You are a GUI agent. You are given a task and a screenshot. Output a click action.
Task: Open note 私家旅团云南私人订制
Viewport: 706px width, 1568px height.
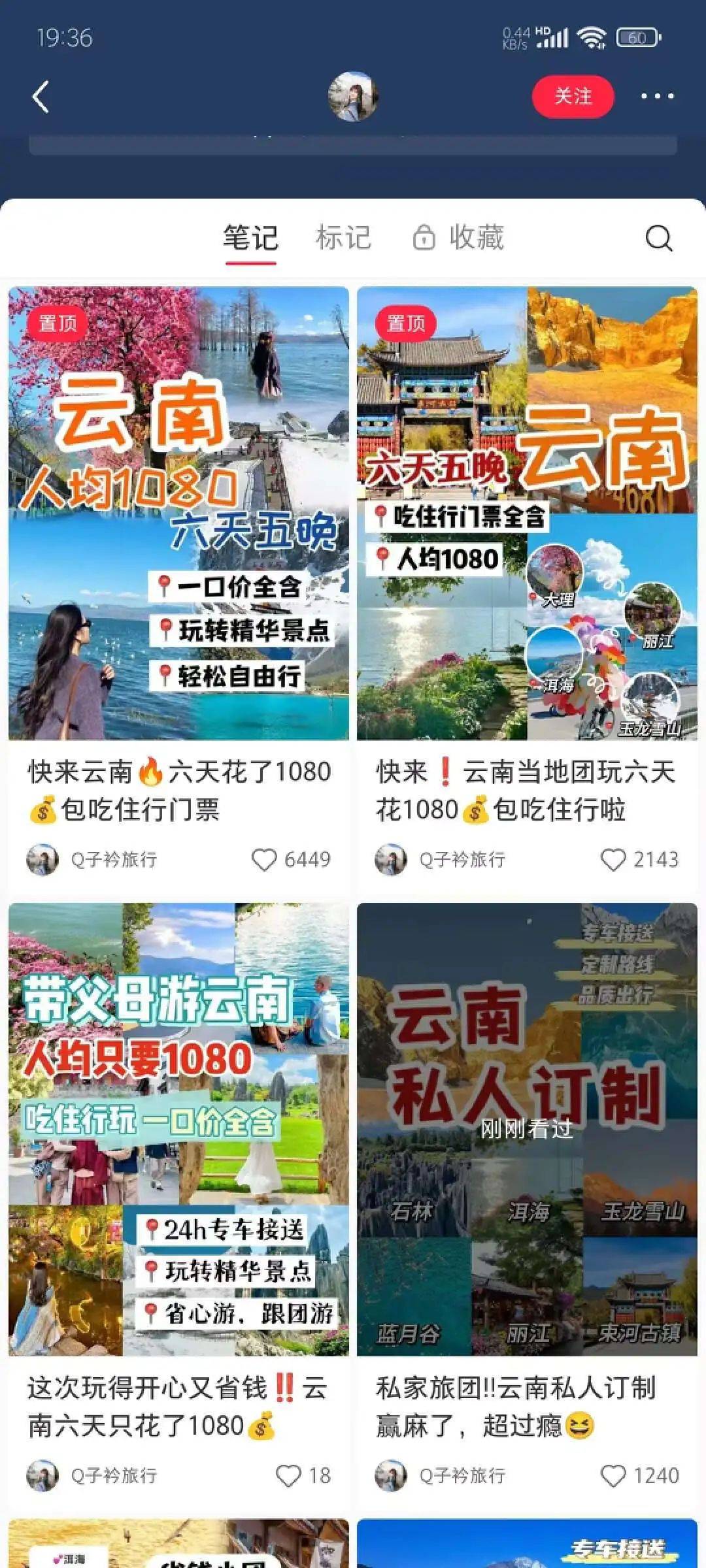point(527,1129)
